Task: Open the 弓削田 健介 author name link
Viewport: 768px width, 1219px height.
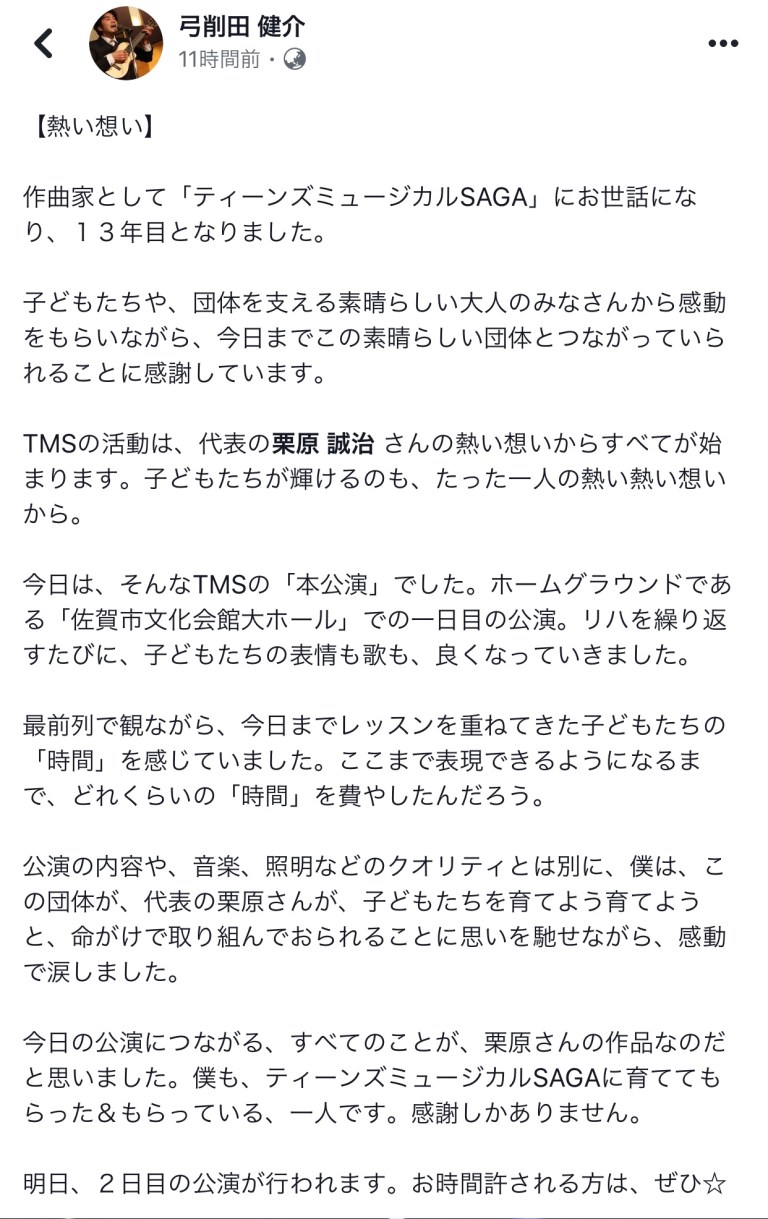Action: (x=240, y=27)
